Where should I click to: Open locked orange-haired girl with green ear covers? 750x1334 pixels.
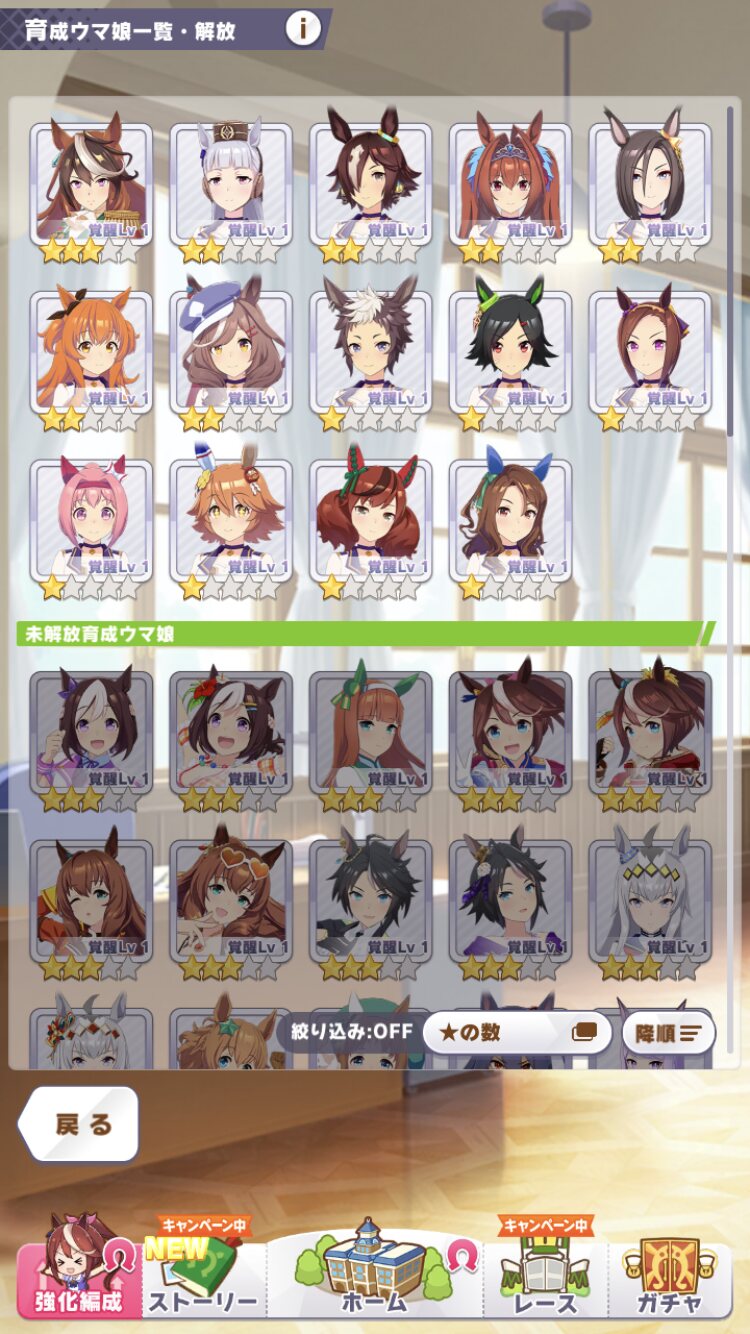click(370, 732)
